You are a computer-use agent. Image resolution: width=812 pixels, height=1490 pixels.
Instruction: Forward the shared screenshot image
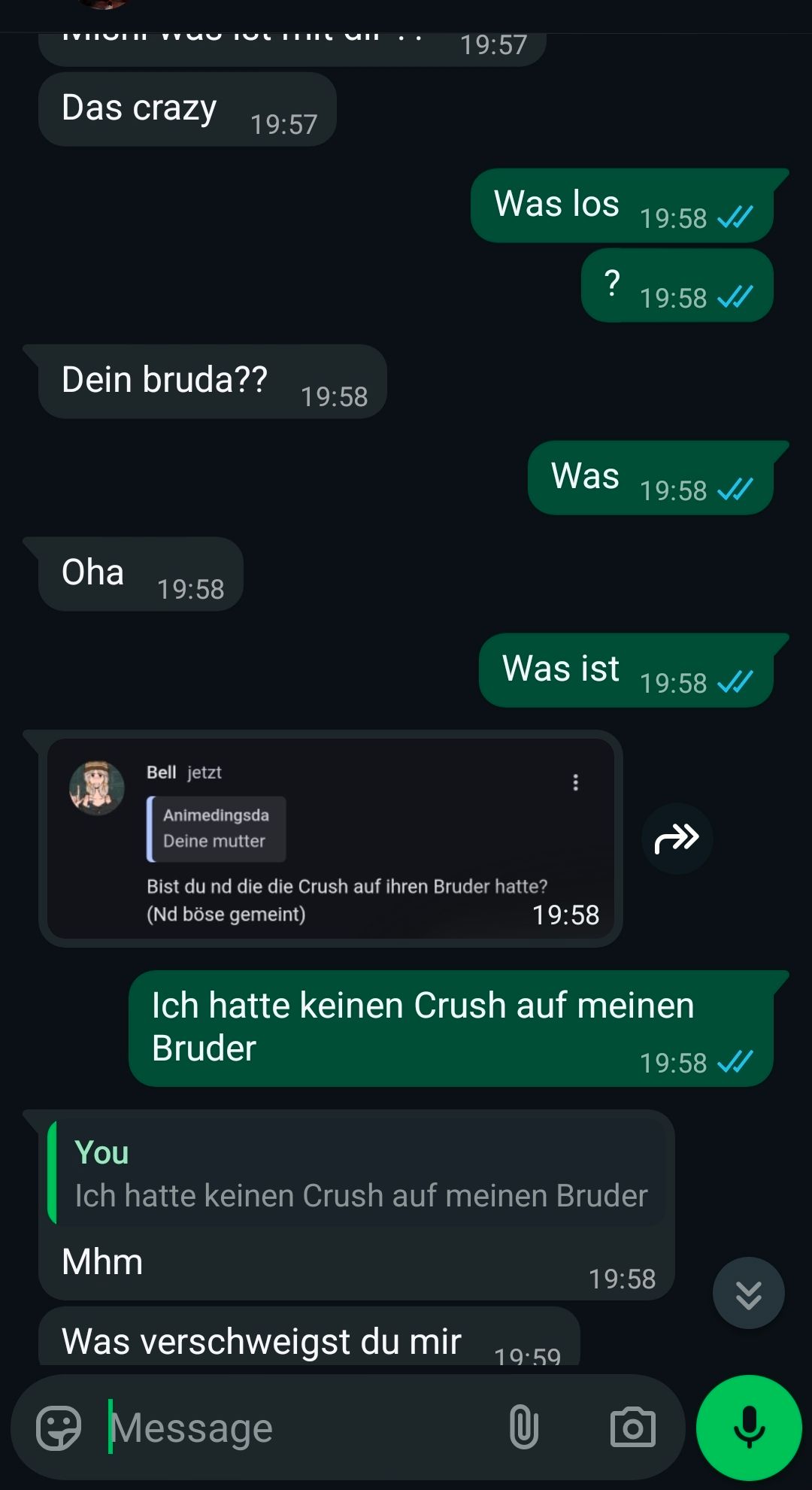tap(677, 838)
